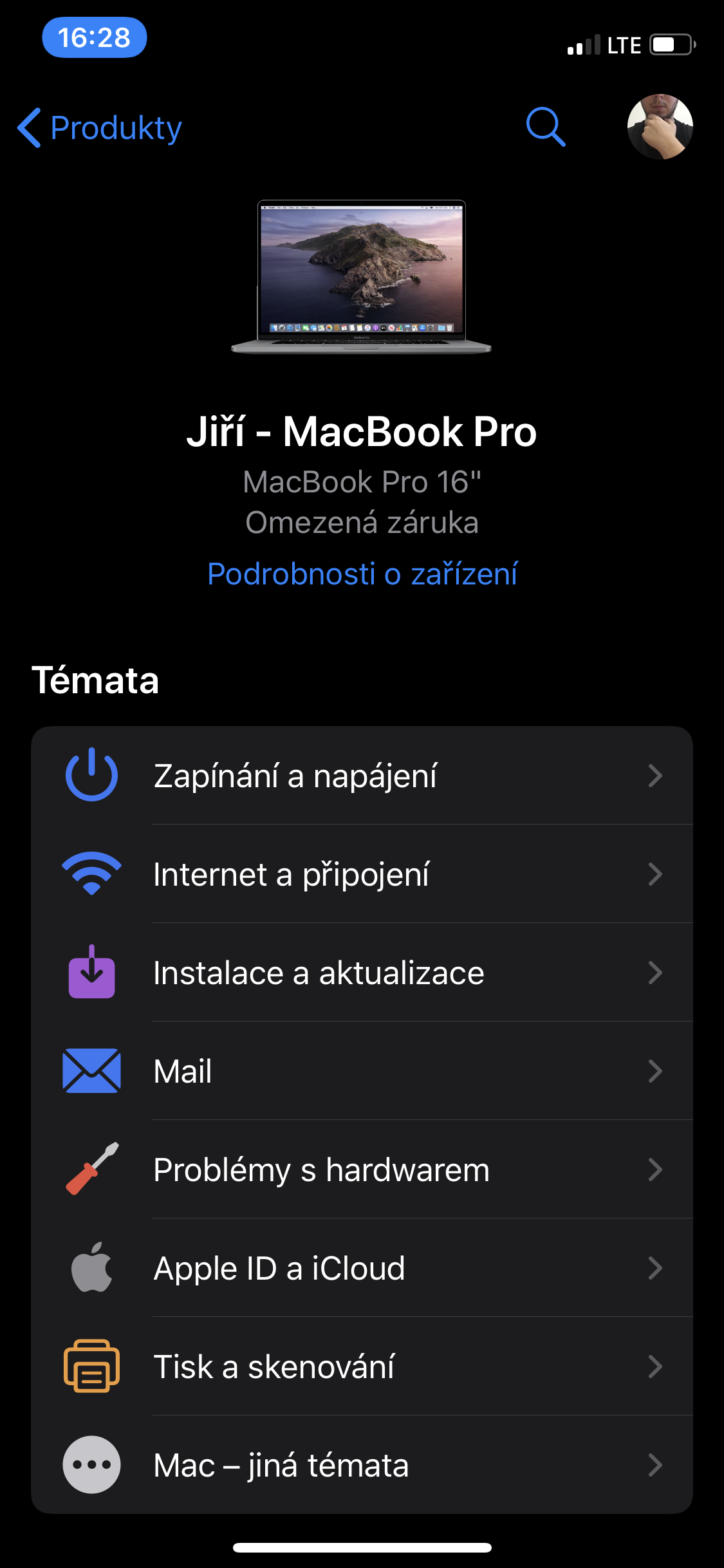View Mac – jiná témata
724x1568 pixels.
362,1465
